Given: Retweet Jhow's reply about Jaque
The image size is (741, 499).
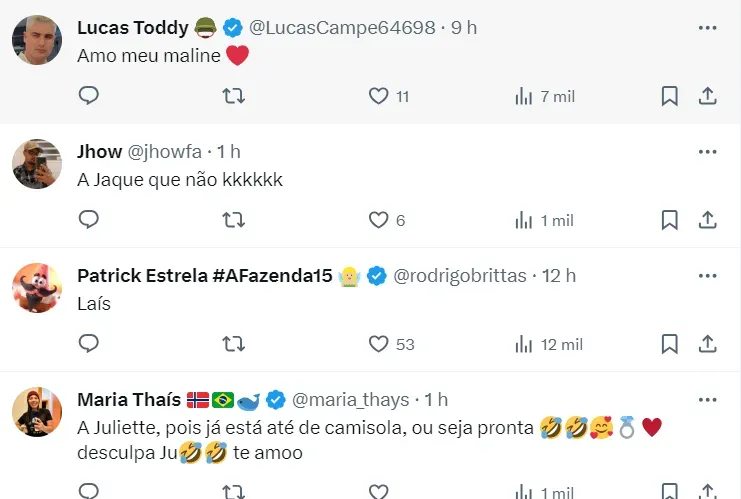Looking at the screenshot, I should [x=232, y=220].
